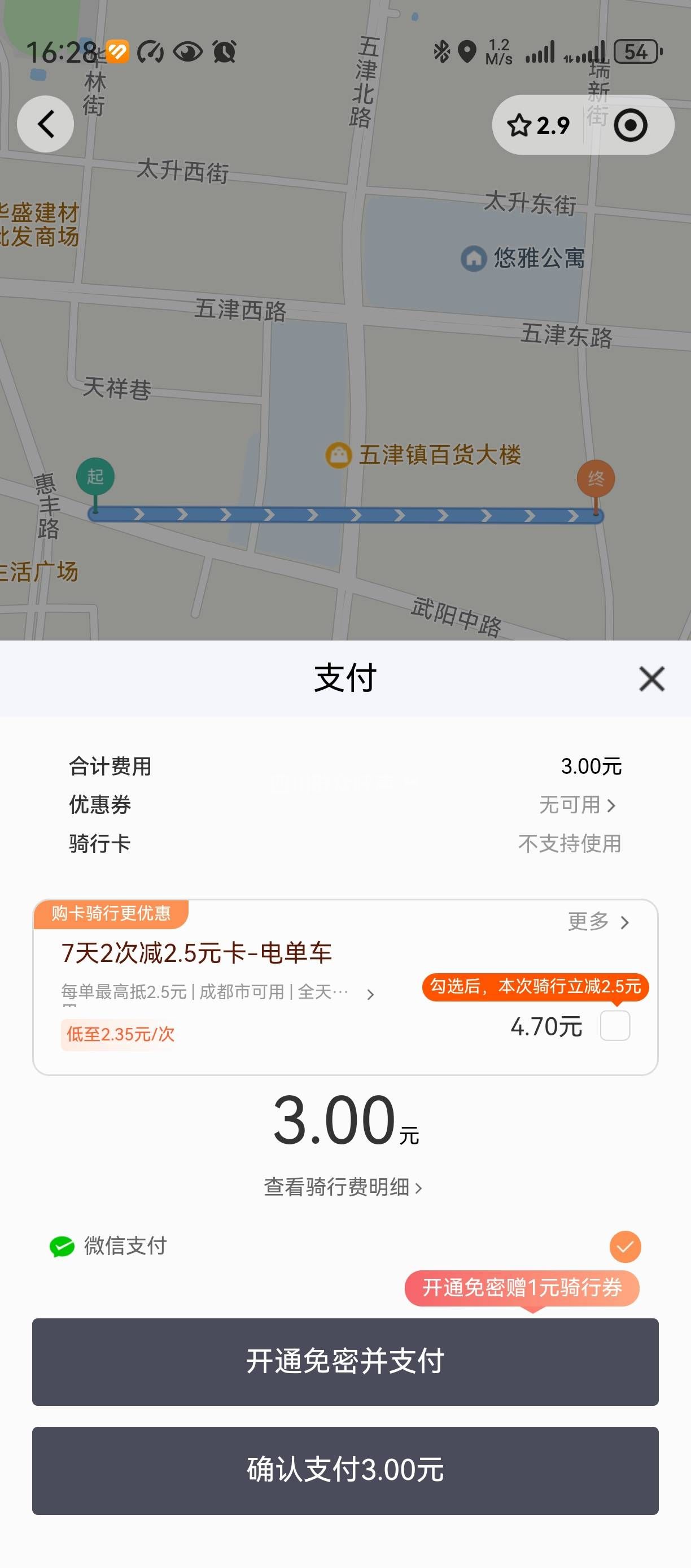Confirm payment with 确认支付3.00元

coord(345,1469)
